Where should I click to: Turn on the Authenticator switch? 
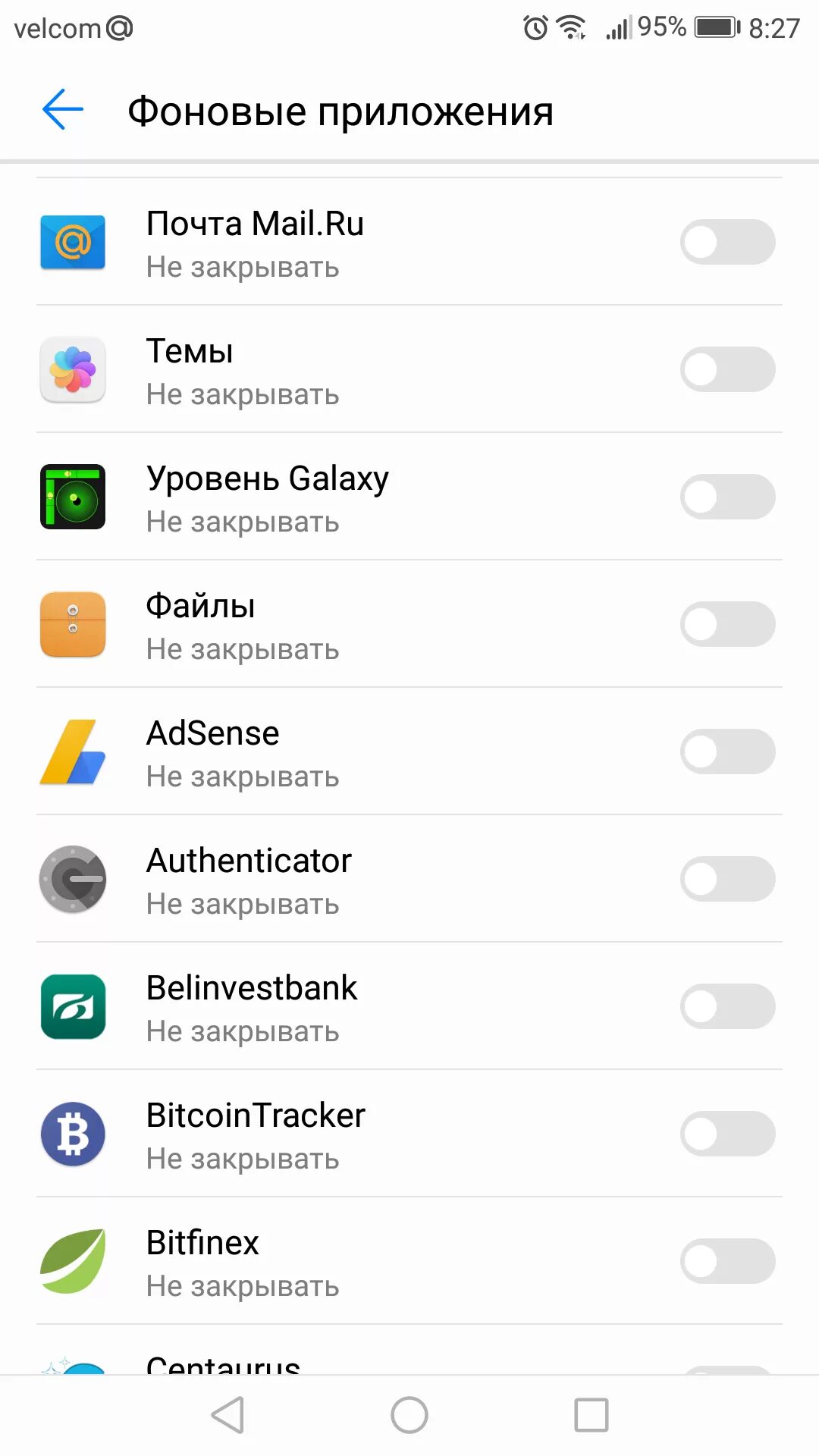(x=727, y=880)
